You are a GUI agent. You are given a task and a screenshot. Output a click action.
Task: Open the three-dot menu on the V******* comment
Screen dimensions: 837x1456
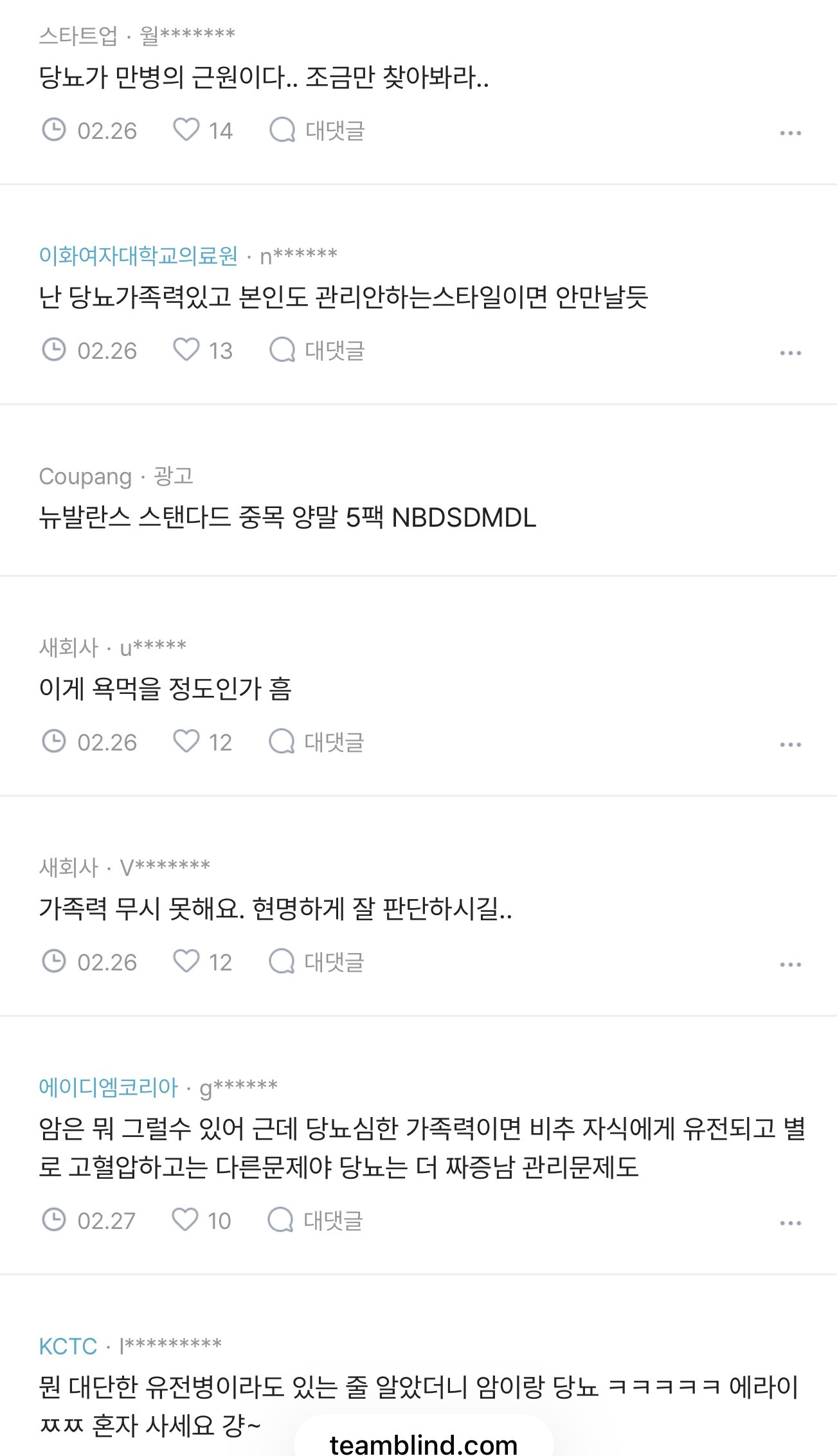point(790,965)
